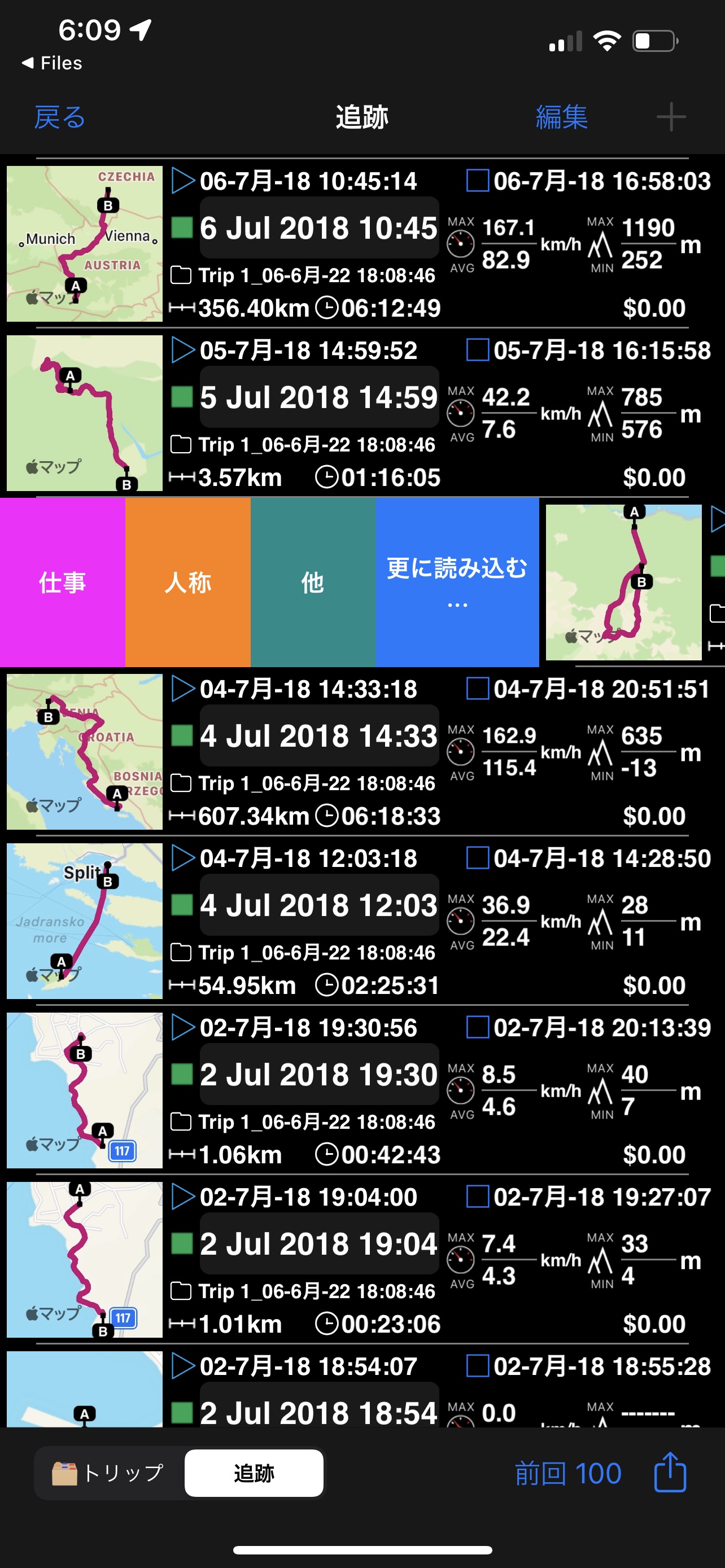Select the 更に読み込む action
This screenshot has width=725, height=1568.
click(x=457, y=582)
